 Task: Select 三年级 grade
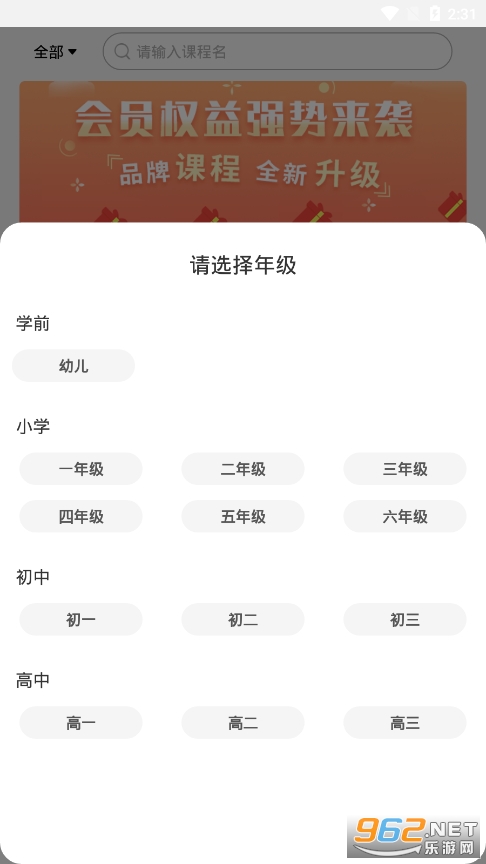click(405, 469)
